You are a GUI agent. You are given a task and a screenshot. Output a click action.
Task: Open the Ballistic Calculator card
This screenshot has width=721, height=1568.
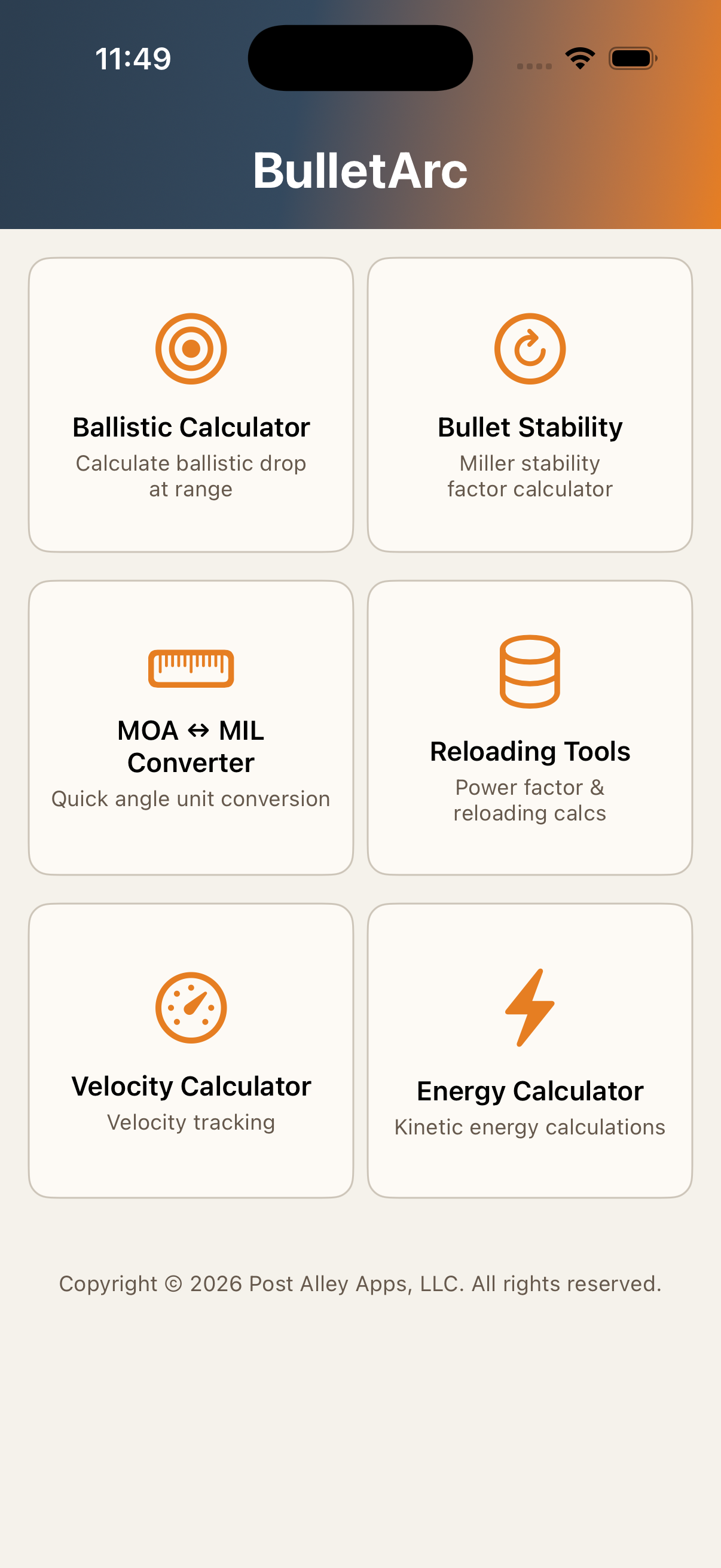(191, 405)
